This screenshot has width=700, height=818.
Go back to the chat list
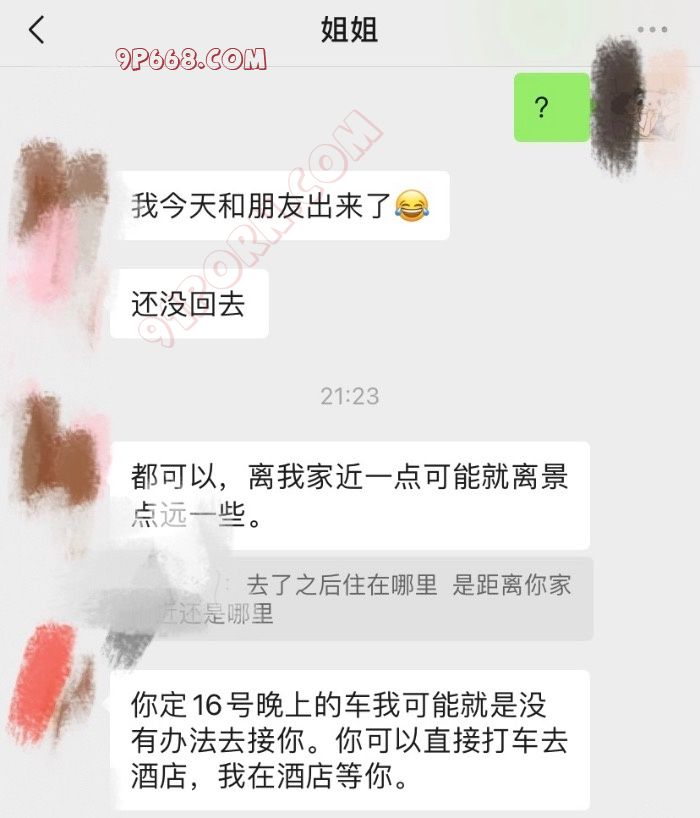(x=37, y=30)
